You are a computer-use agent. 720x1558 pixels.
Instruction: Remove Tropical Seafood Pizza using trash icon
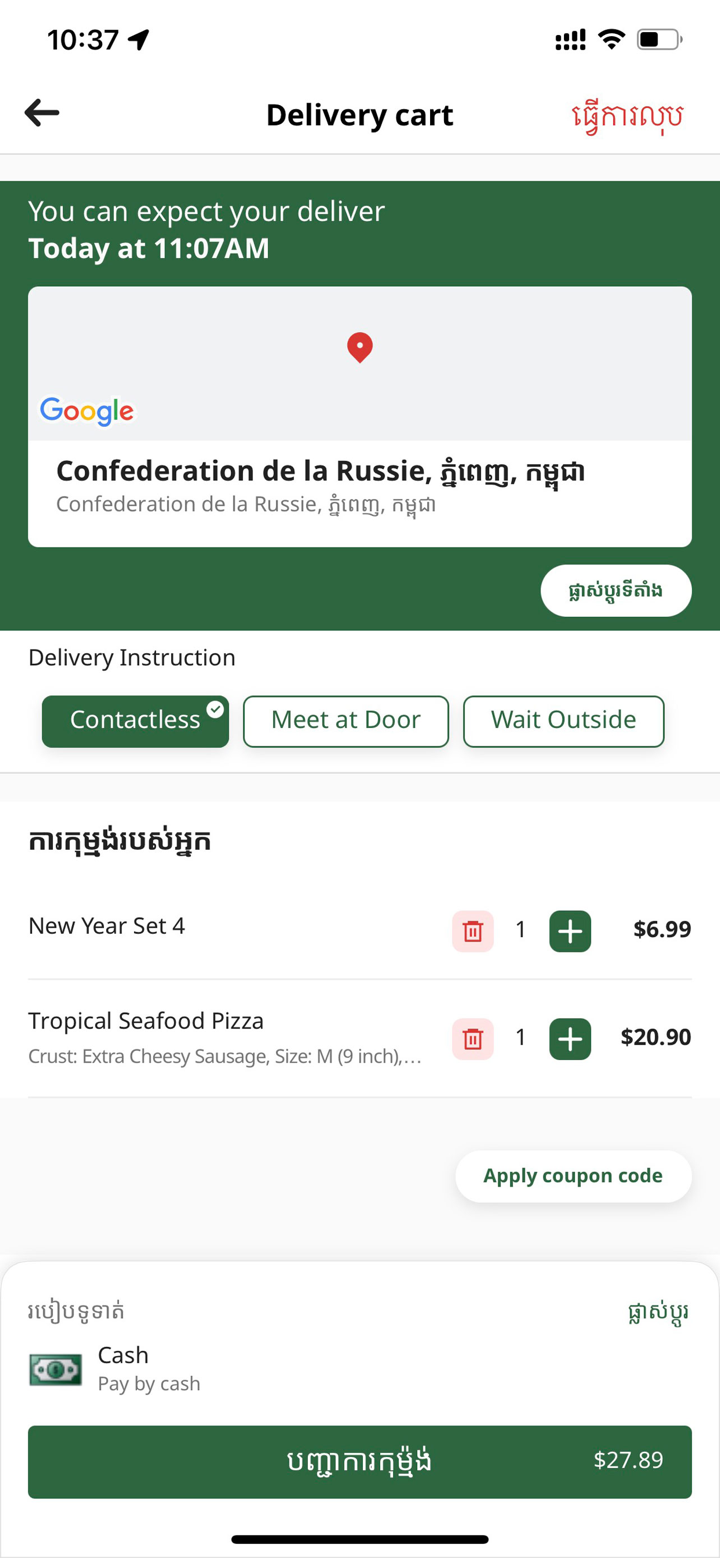(x=471, y=1038)
